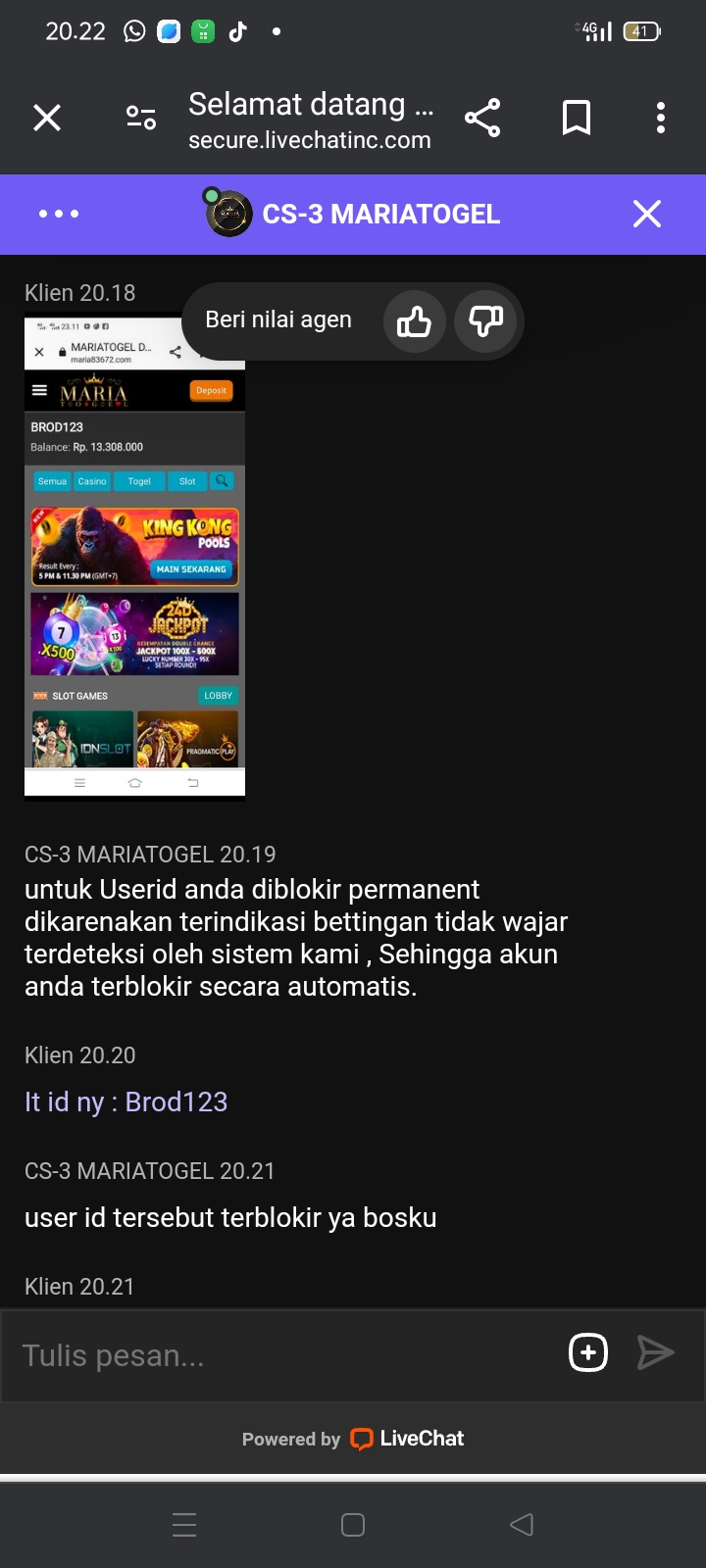Open the browser overflow menu
Image resolution: width=706 pixels, height=1568 pixels.
click(x=661, y=119)
